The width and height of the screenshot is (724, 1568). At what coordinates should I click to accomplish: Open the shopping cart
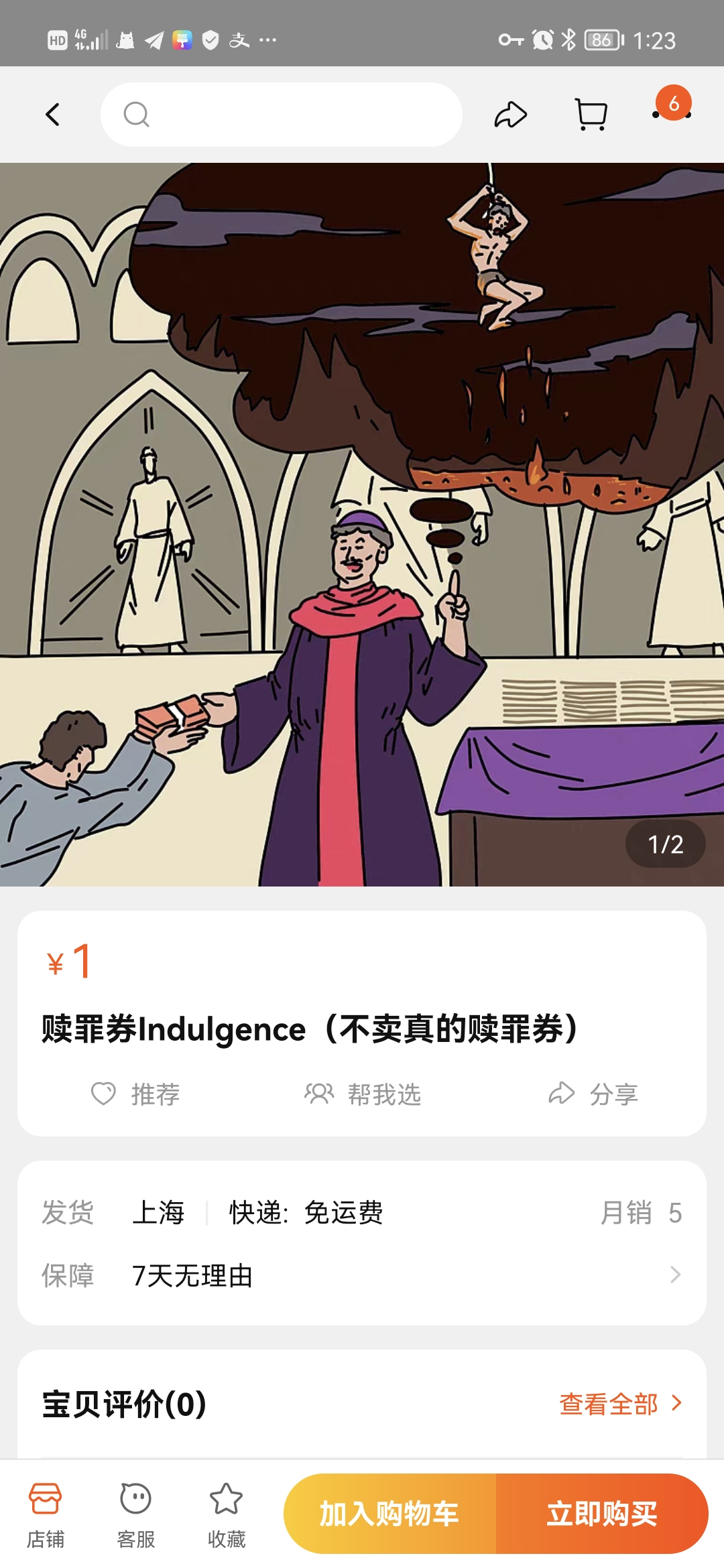591,115
